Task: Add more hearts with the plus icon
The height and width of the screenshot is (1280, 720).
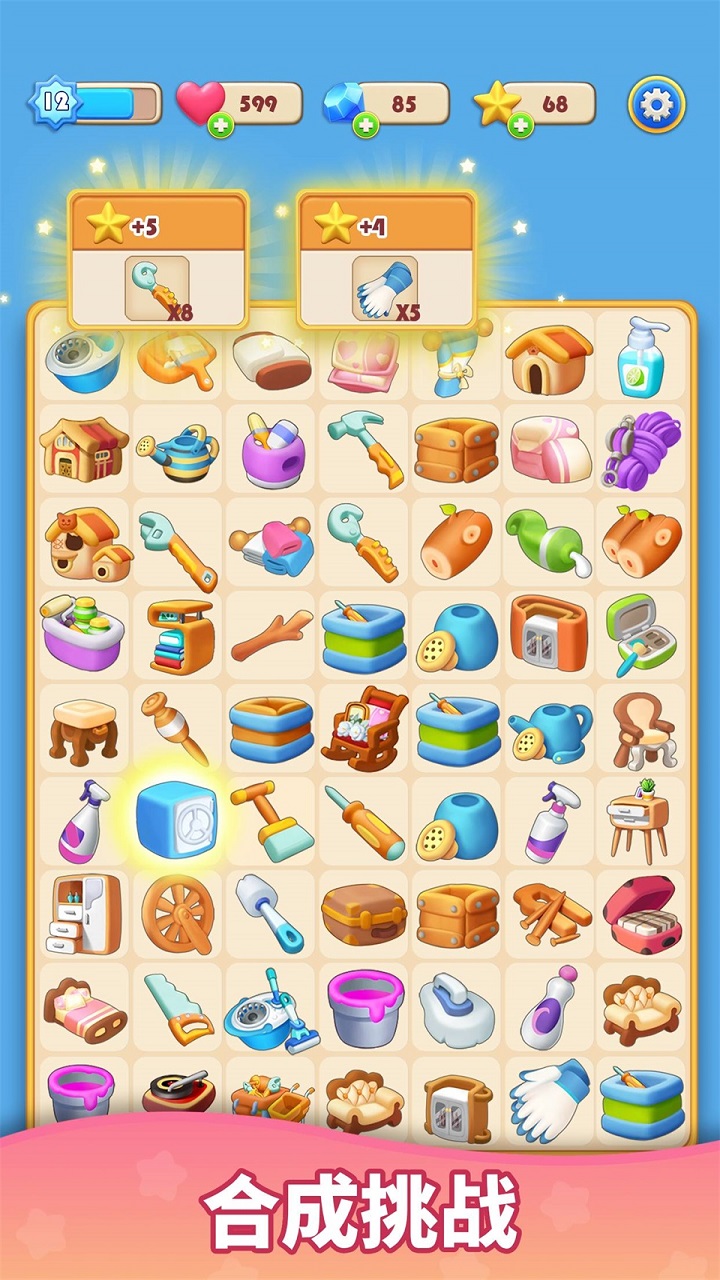Action: [220, 126]
